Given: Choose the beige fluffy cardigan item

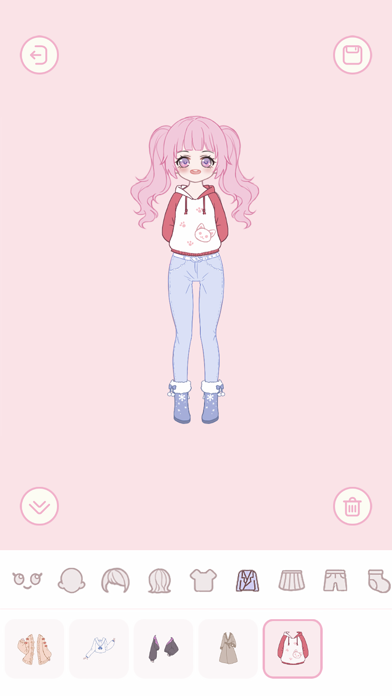Looking at the screenshot, I should click(34, 649).
